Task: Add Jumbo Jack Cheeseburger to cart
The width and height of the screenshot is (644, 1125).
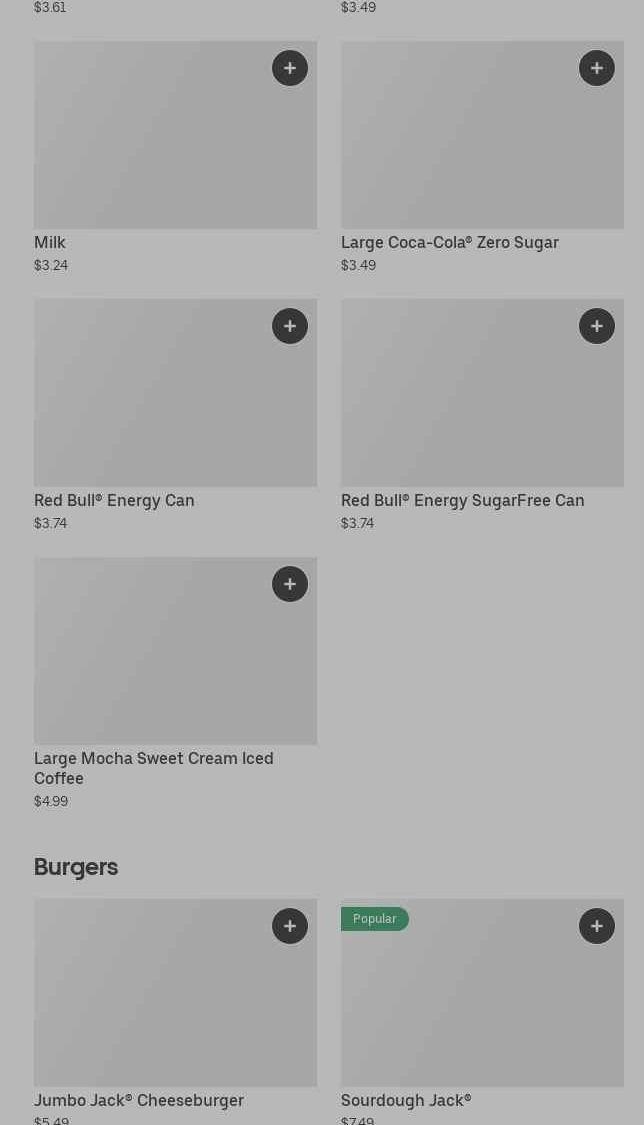Action: (x=290, y=926)
